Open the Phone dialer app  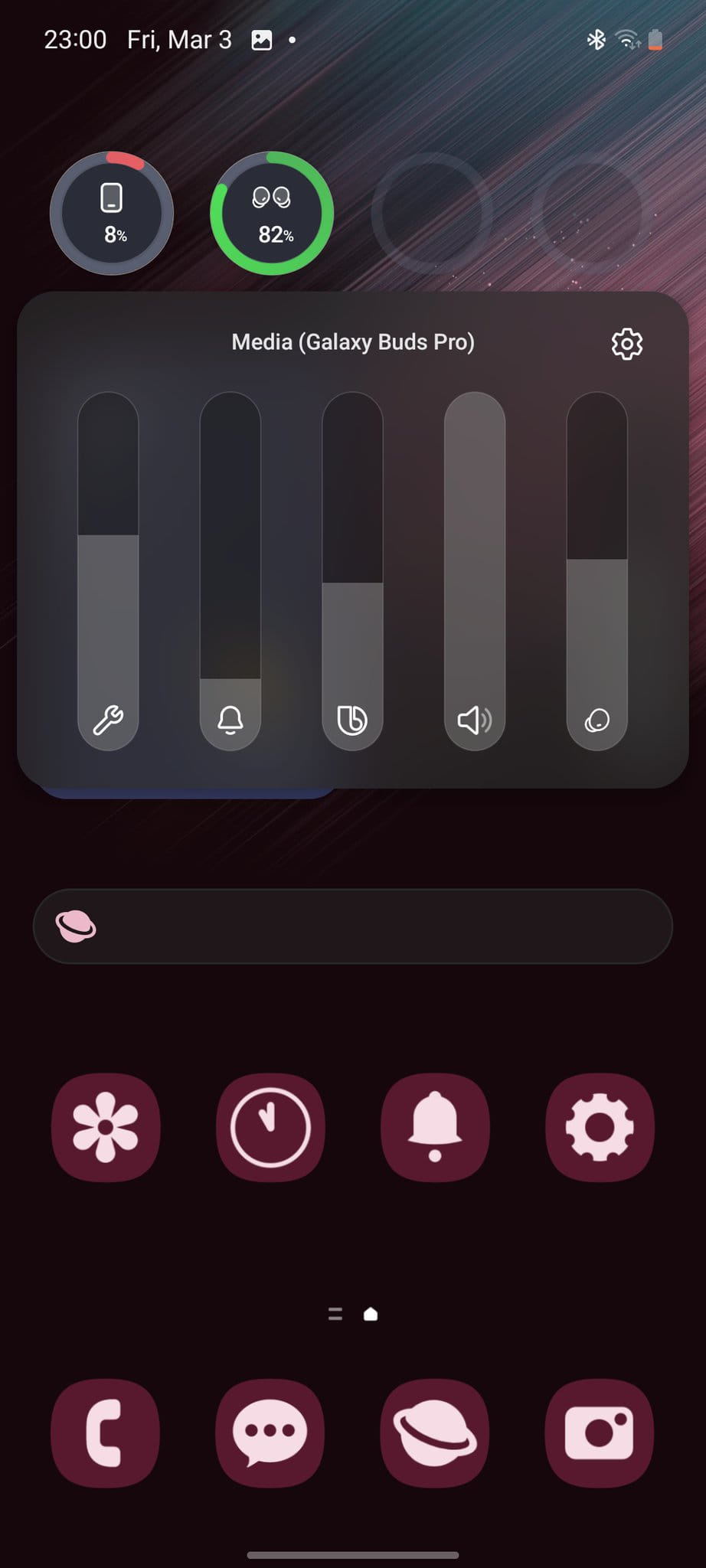pos(106,1432)
